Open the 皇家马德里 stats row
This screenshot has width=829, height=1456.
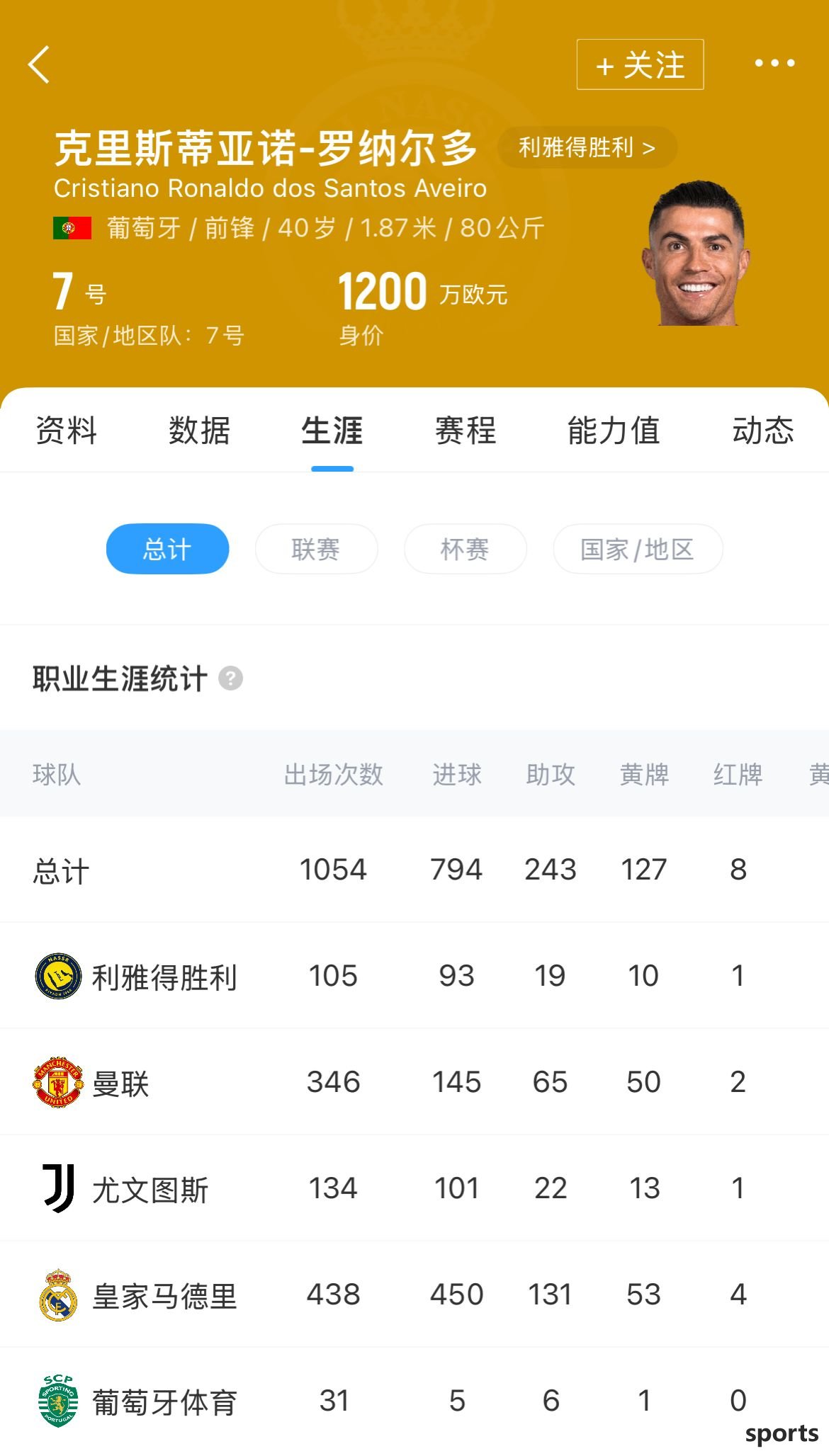coord(414,1295)
